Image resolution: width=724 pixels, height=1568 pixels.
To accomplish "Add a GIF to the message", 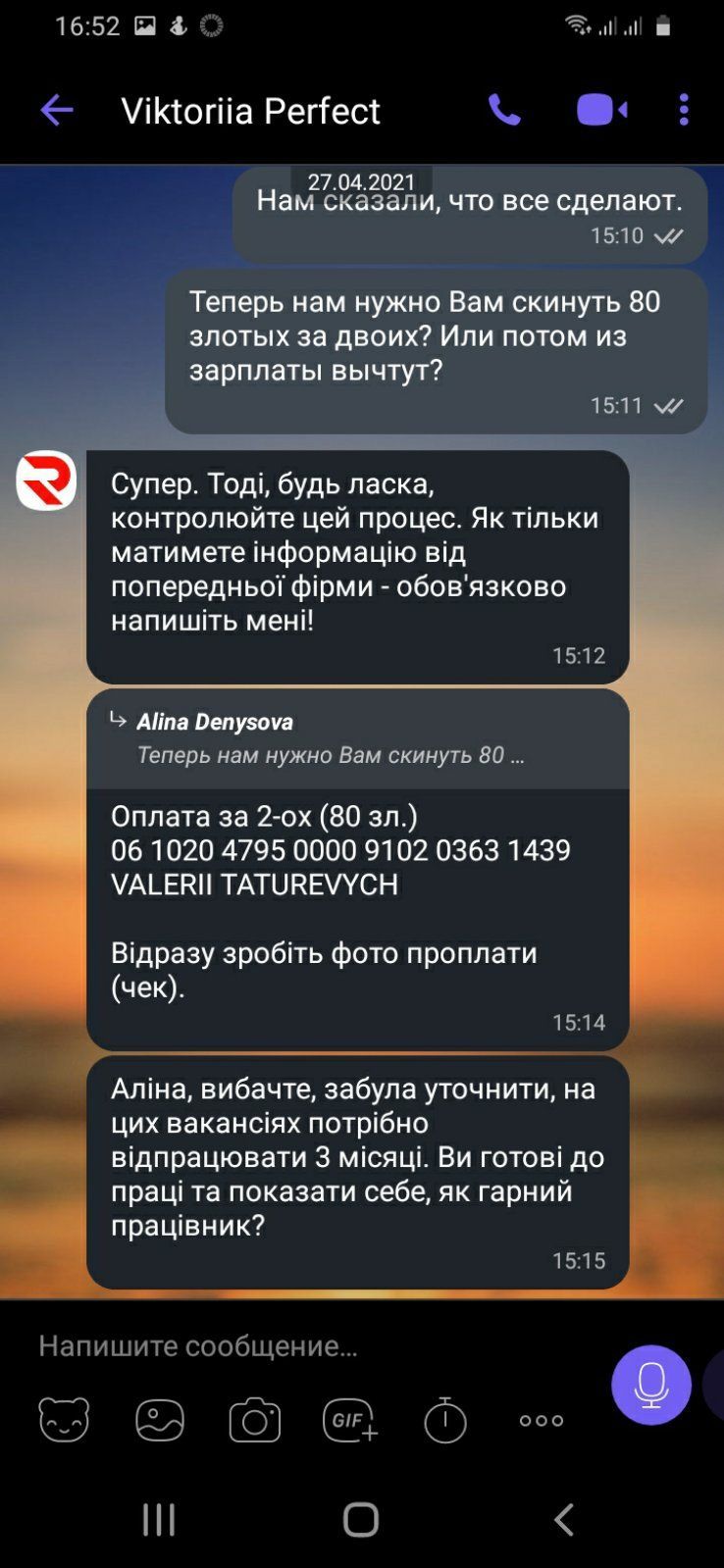I will coord(350,1420).
